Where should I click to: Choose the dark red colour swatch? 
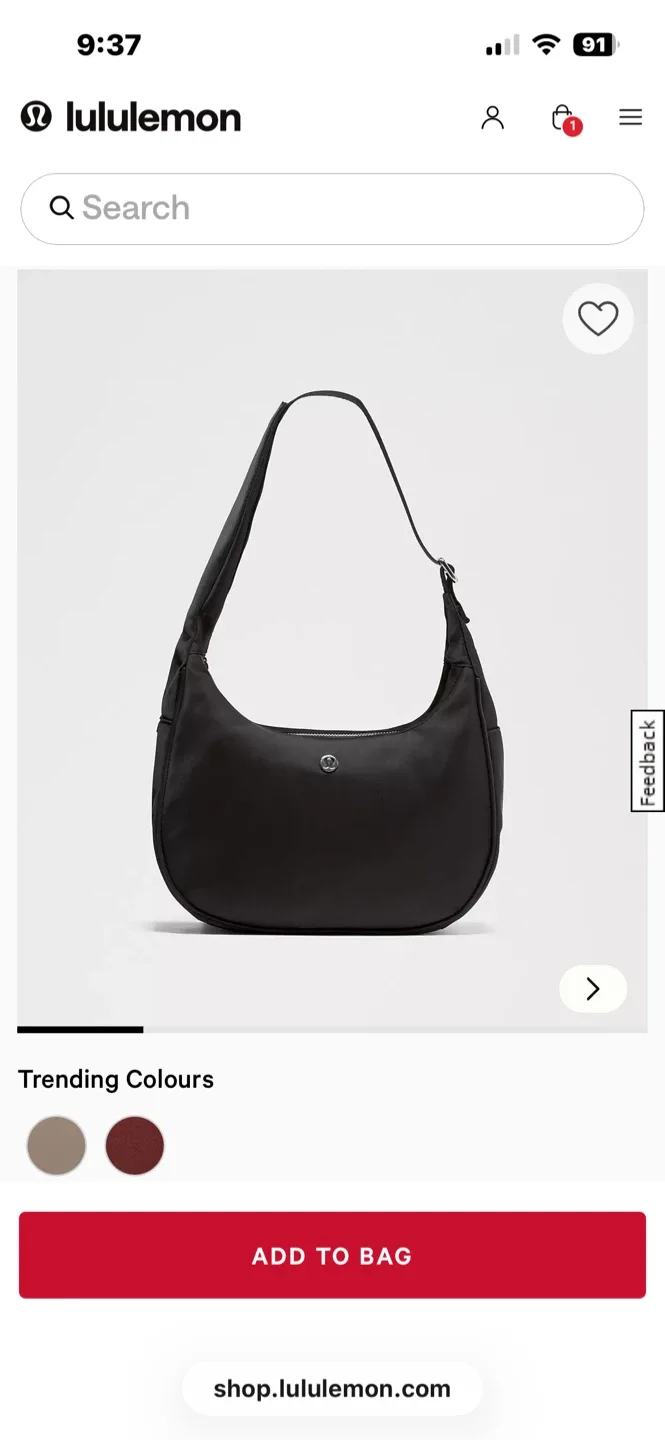134,1145
